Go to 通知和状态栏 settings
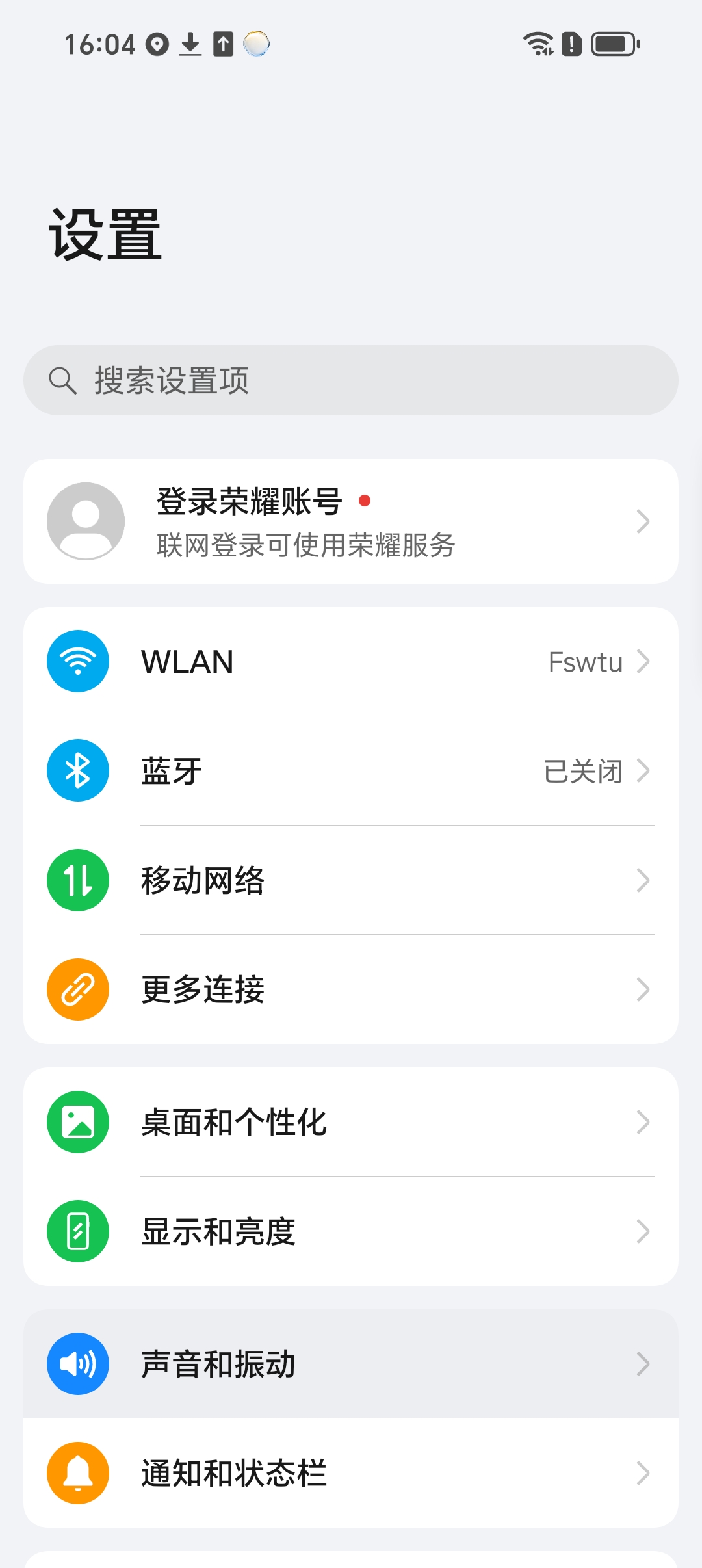702x1568 pixels. (351, 1473)
